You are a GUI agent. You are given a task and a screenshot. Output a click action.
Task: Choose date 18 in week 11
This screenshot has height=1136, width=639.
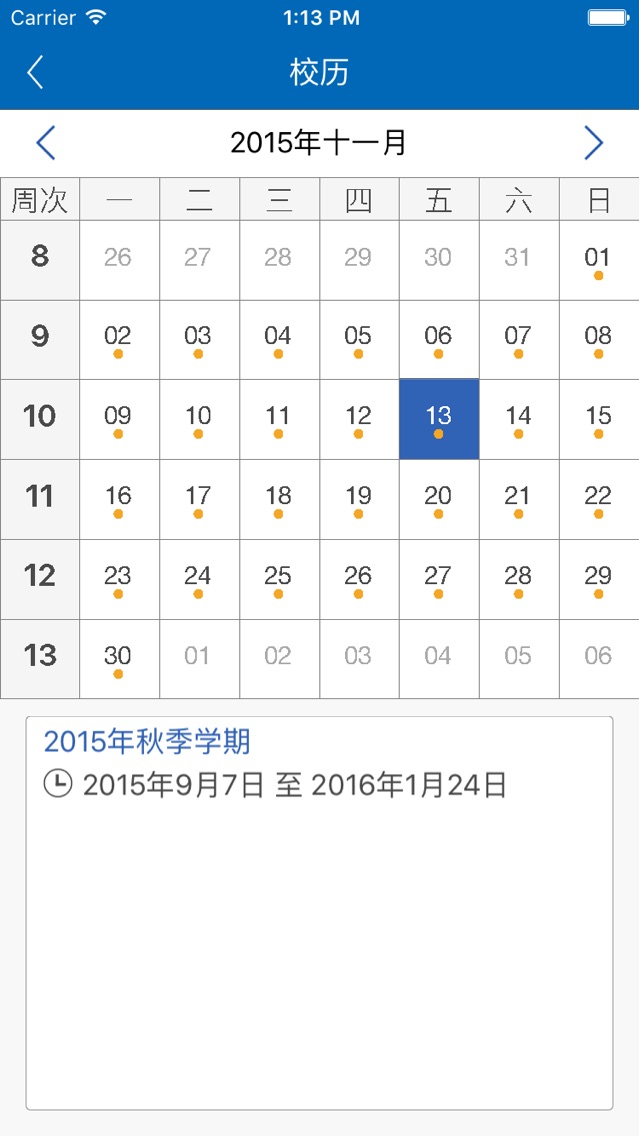click(x=279, y=500)
